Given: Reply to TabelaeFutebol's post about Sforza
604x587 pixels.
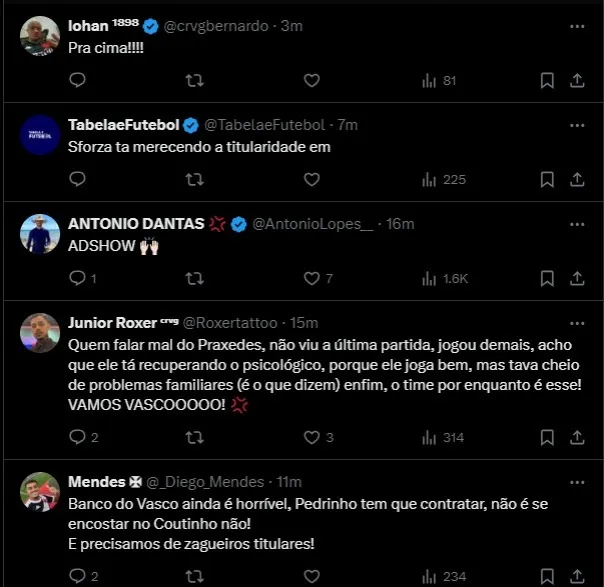Looking at the screenshot, I should [x=79, y=179].
